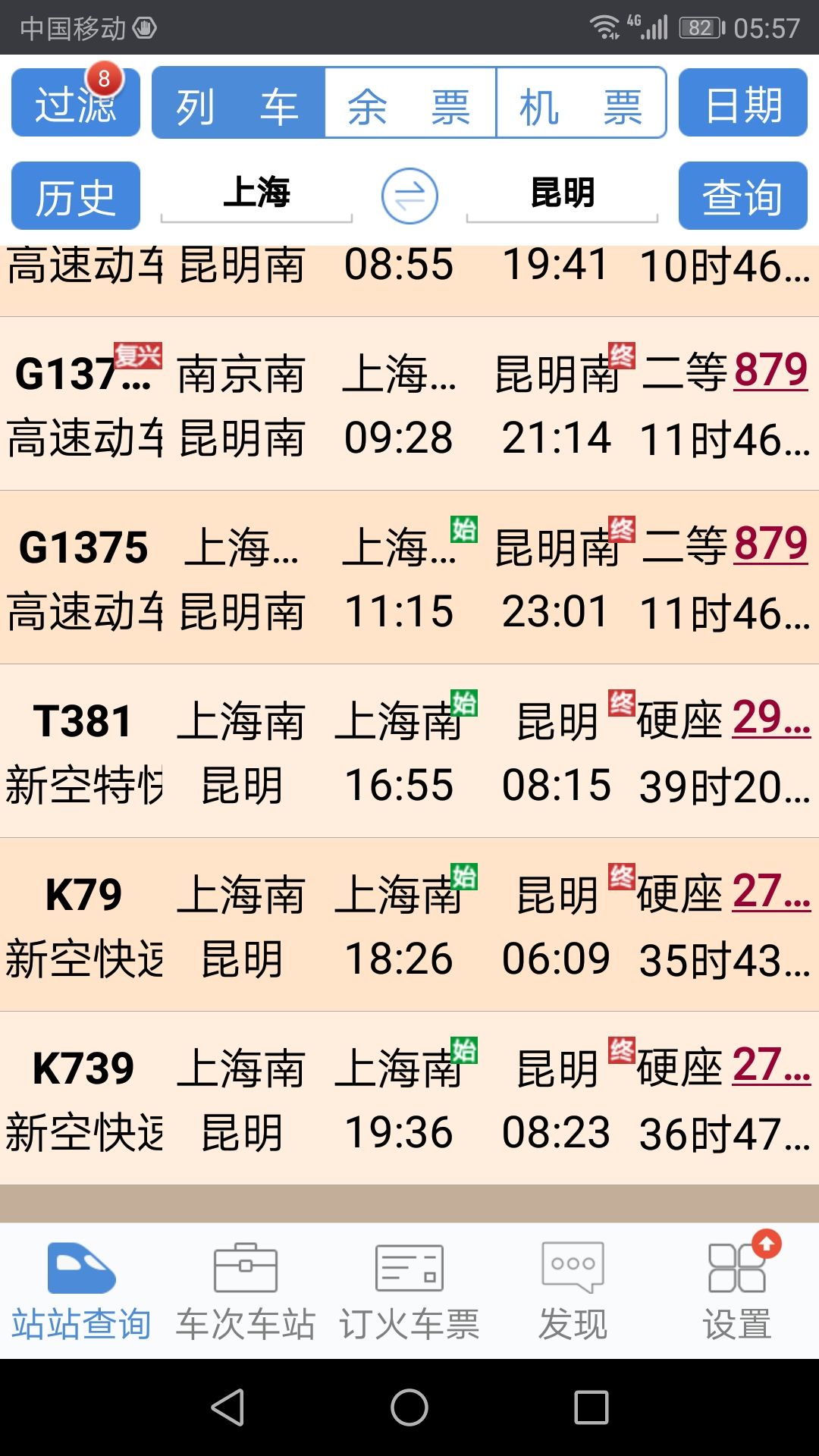
Task: Open train T381 details
Action: pyautogui.click(x=409, y=752)
